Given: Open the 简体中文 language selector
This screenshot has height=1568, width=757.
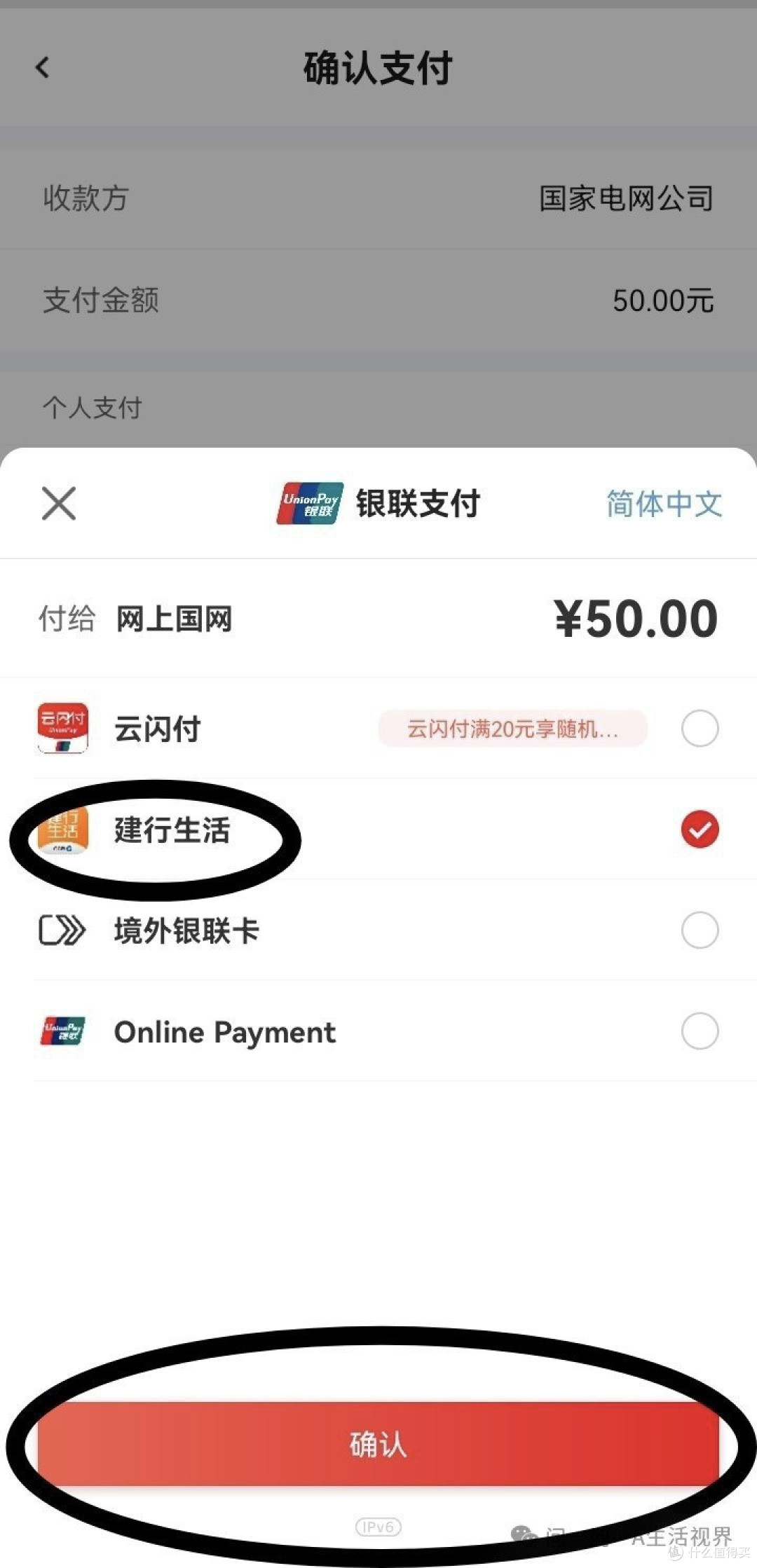Looking at the screenshot, I should (663, 504).
